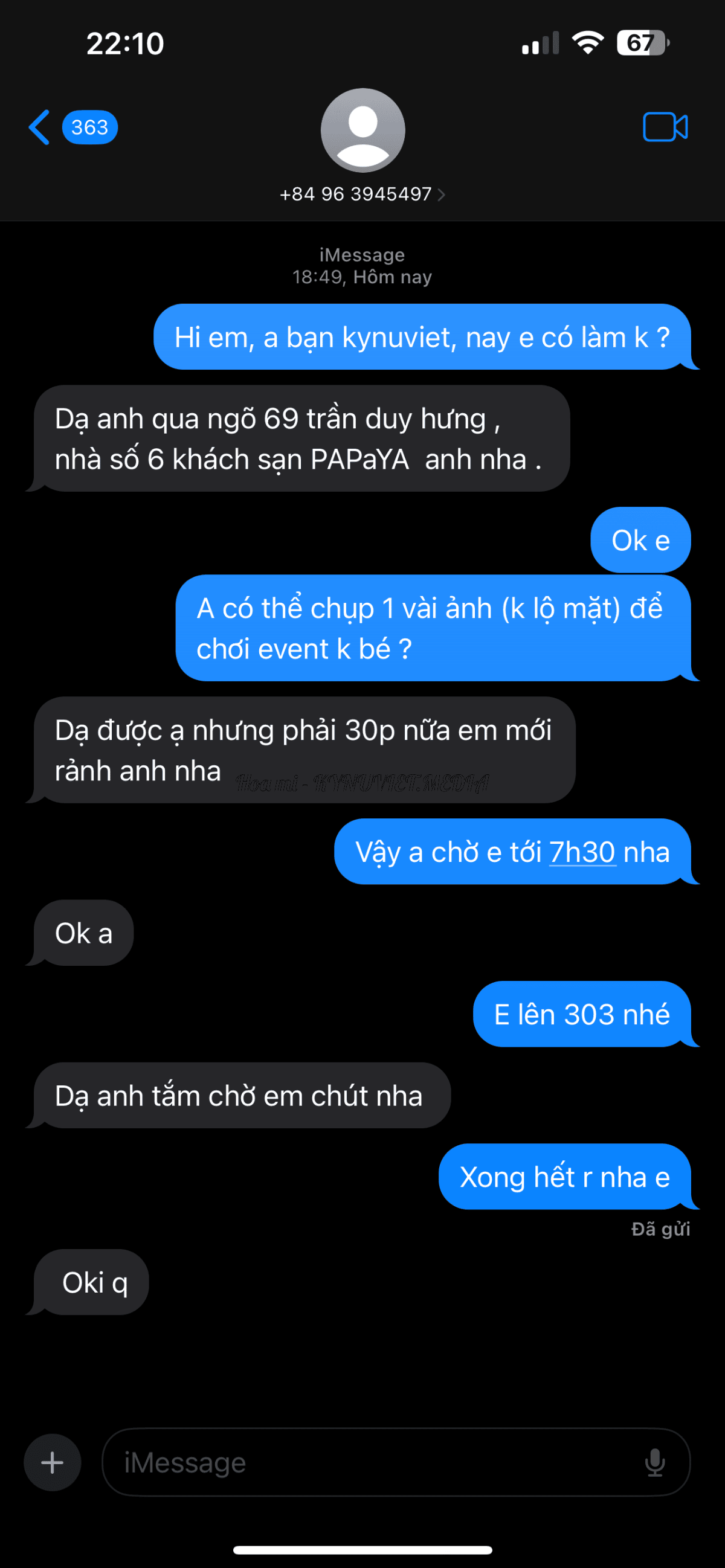Open the plus attachments menu
The image size is (725, 1568).
(x=53, y=1462)
